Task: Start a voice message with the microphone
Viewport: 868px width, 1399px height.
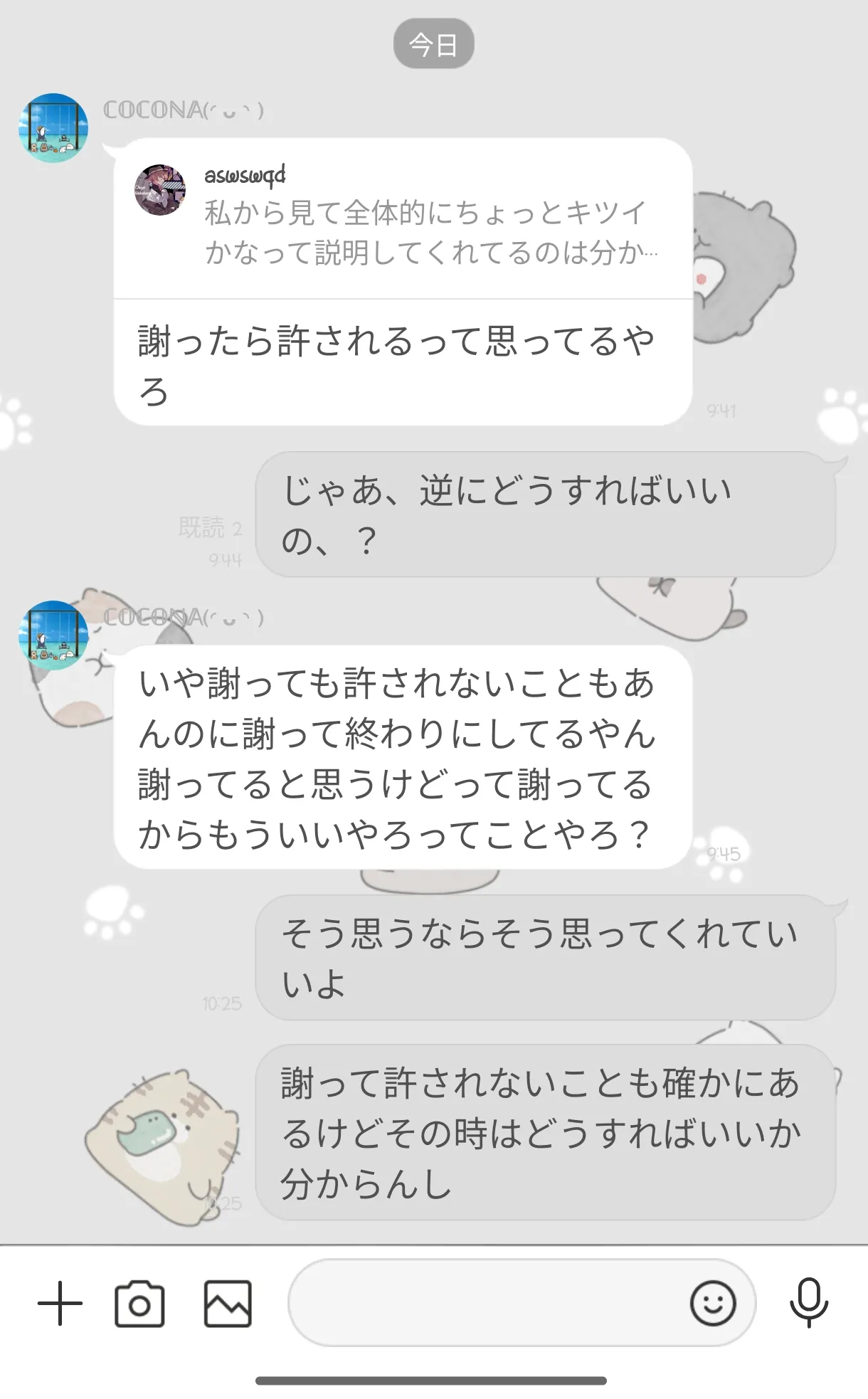Action: click(809, 1302)
